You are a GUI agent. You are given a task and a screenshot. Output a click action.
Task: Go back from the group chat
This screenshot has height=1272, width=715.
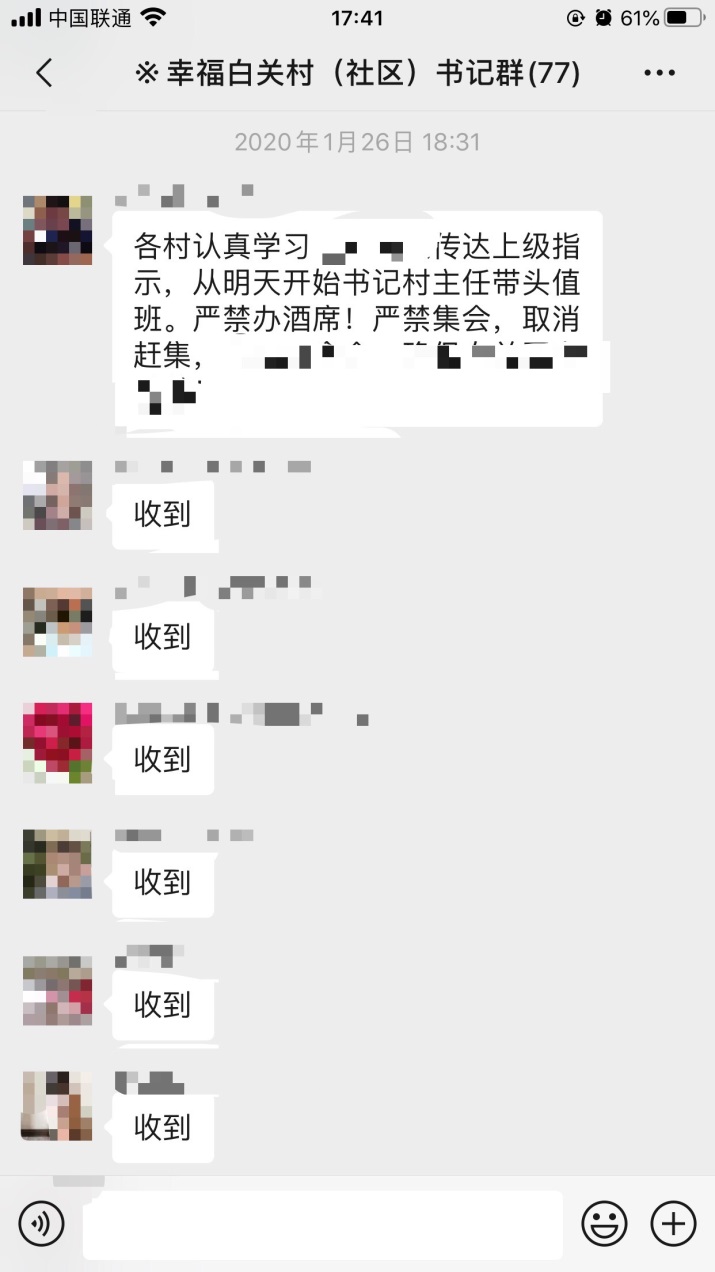(44, 73)
